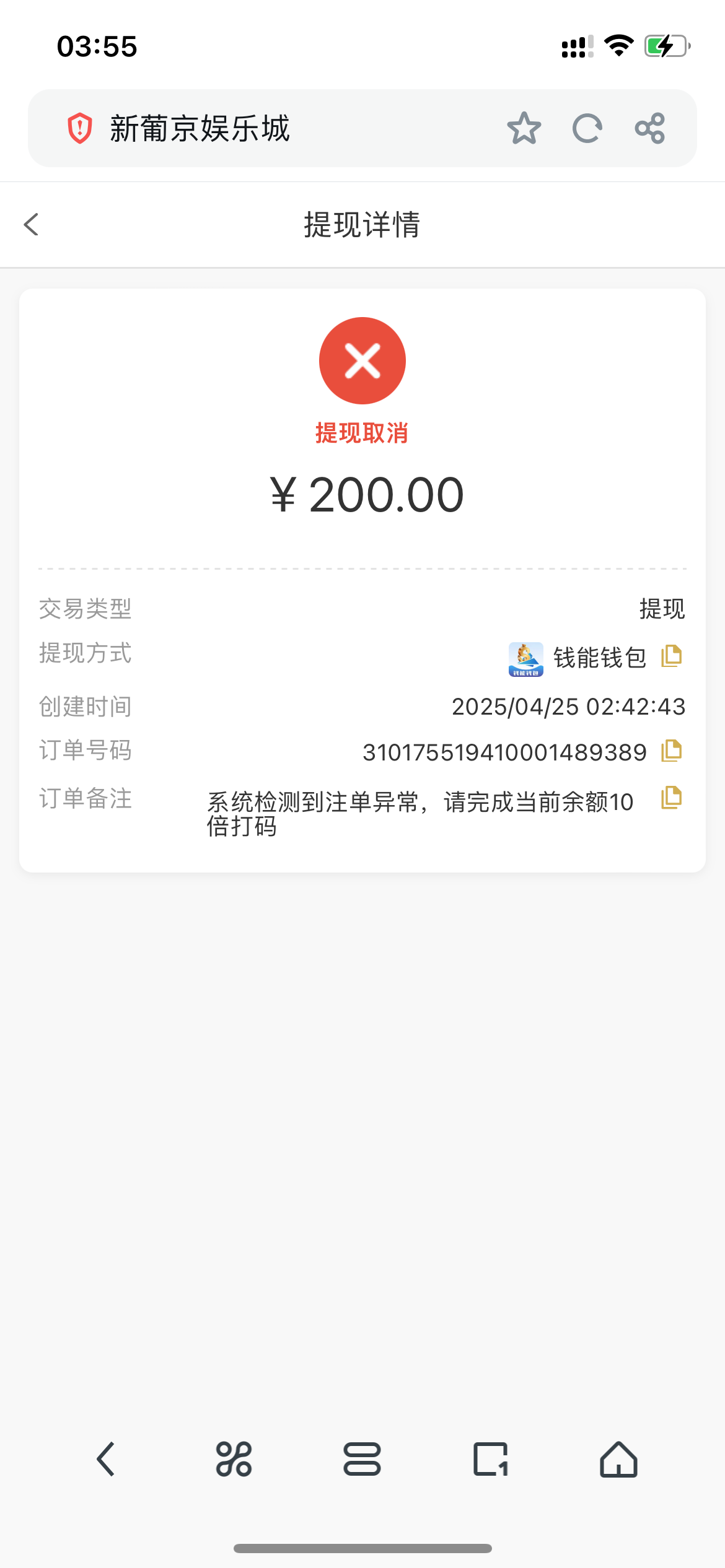Copy the order number 3101755194100014893​89
The width and height of the screenshot is (725, 1568).
pos(671,751)
